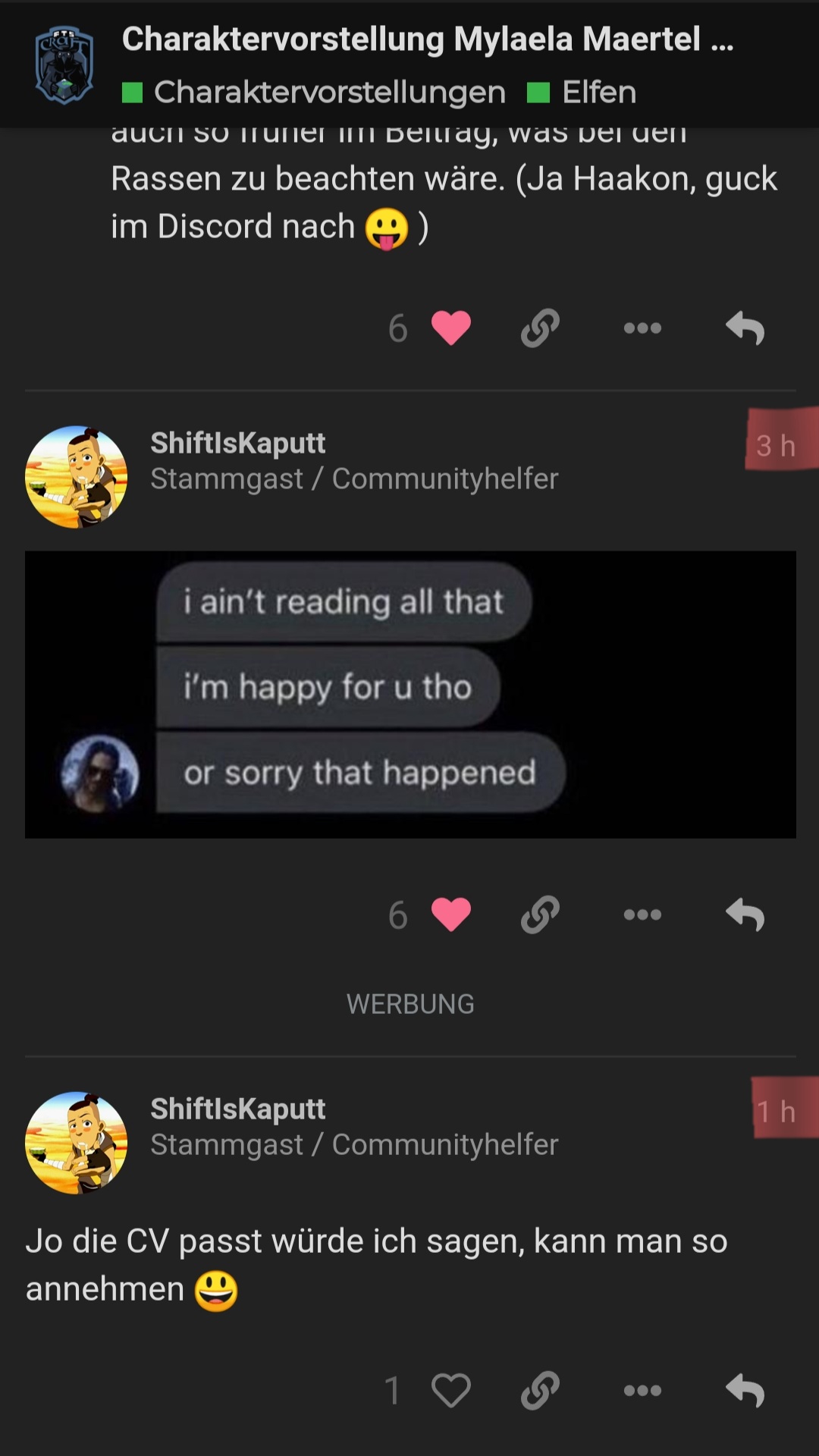Open ShiftIsKaputt's username on the meme post
This screenshot has height=1456, width=819.
click(237, 443)
